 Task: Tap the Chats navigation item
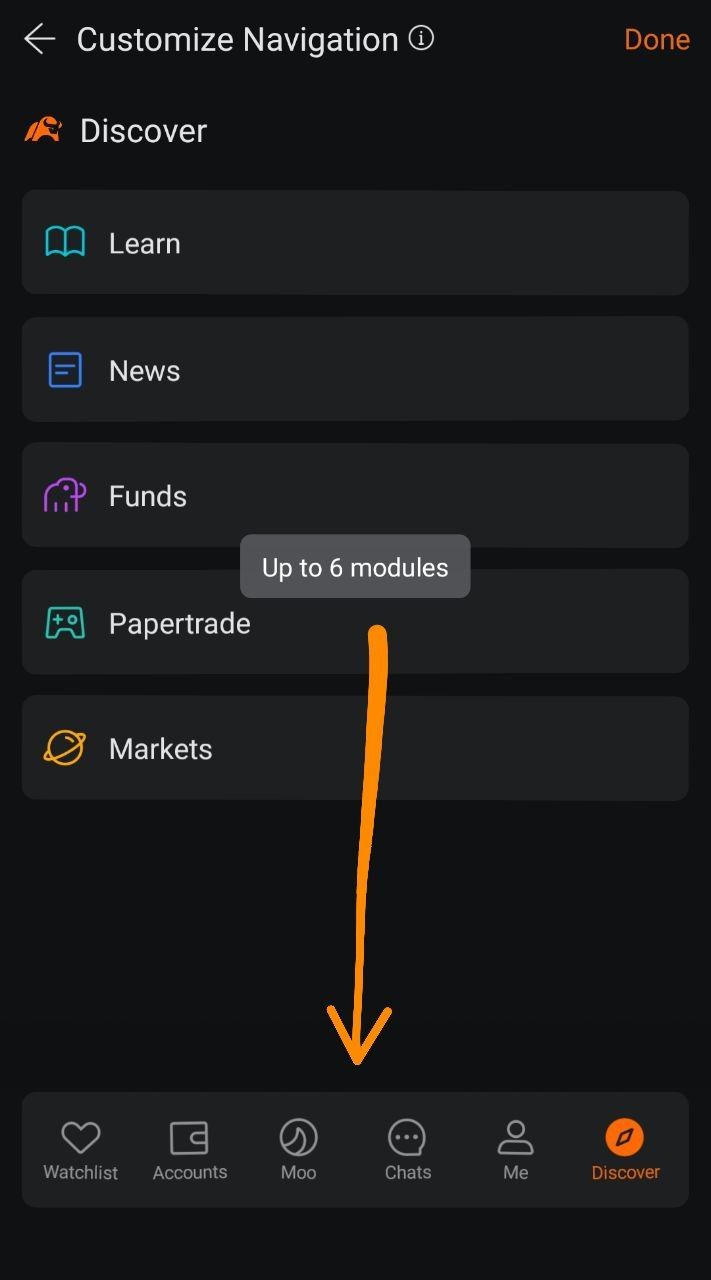(x=407, y=1150)
